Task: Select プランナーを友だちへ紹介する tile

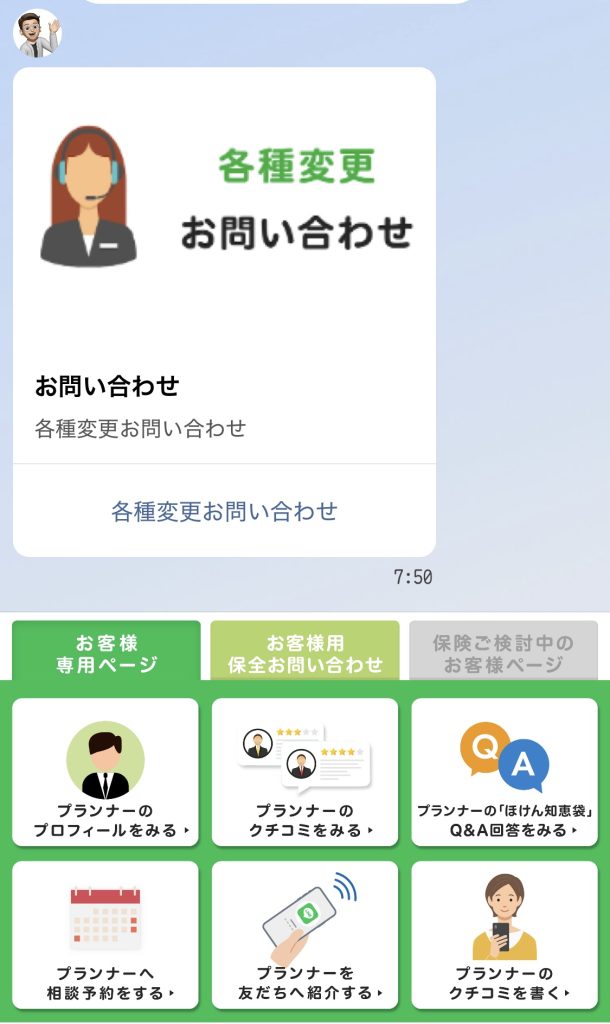Action: (305, 934)
